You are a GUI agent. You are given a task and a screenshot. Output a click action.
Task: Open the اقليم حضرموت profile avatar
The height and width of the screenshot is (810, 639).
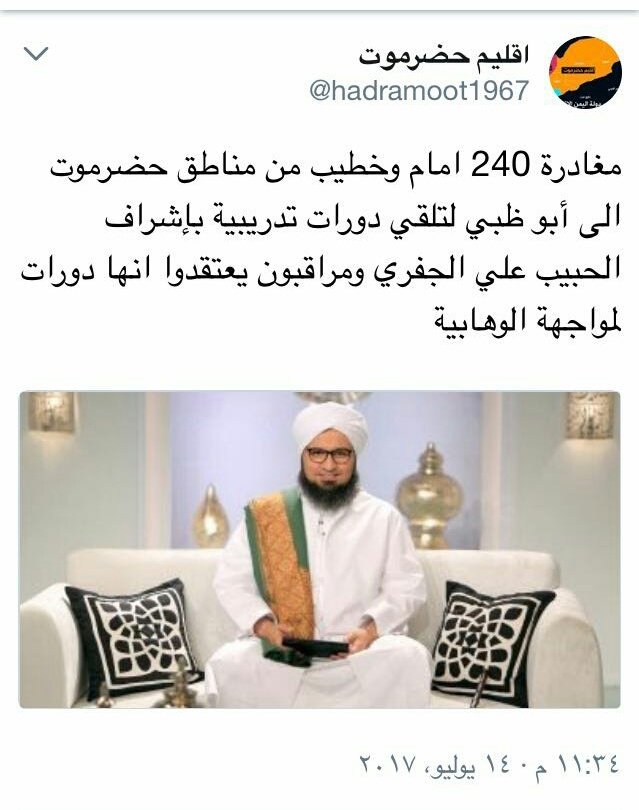(586, 72)
